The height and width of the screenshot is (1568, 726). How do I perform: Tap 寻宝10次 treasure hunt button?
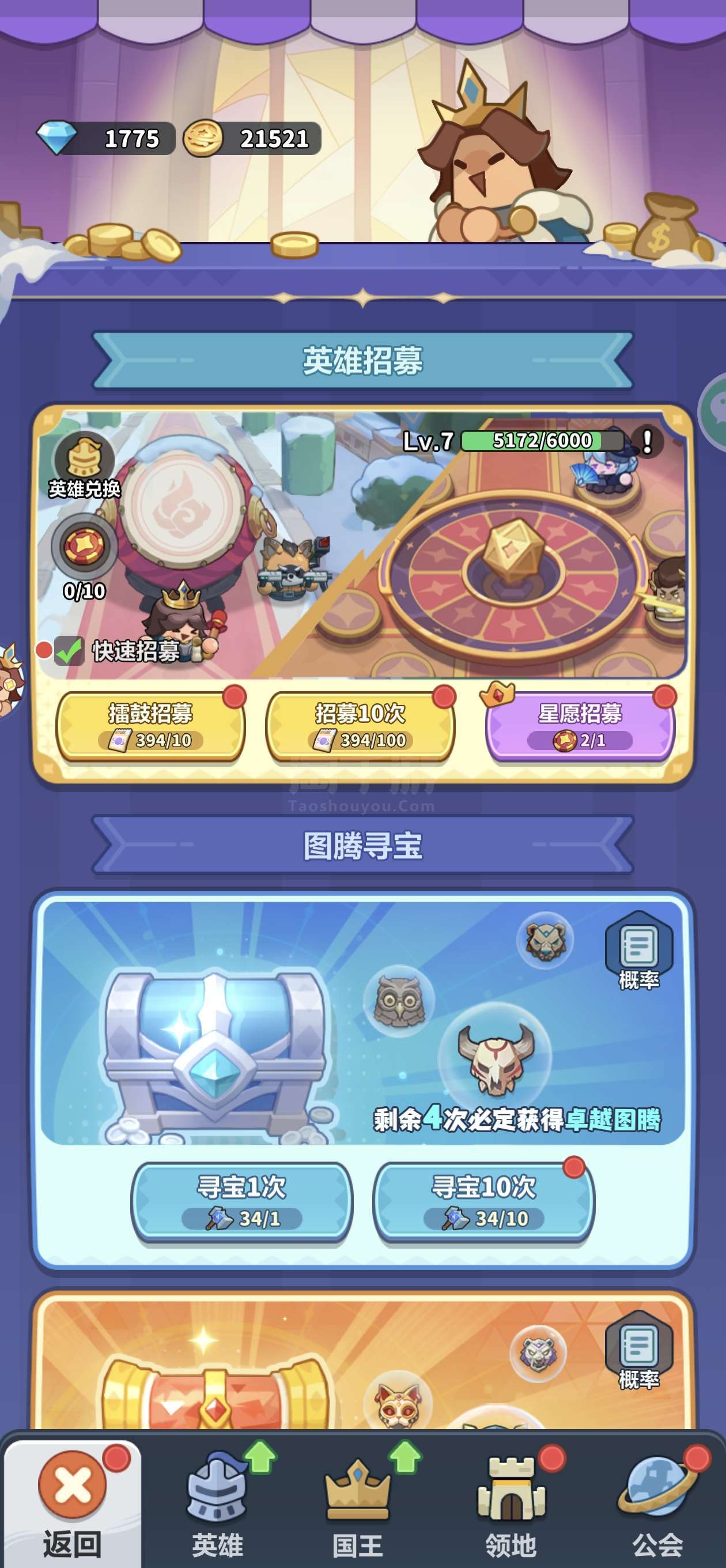[483, 1201]
